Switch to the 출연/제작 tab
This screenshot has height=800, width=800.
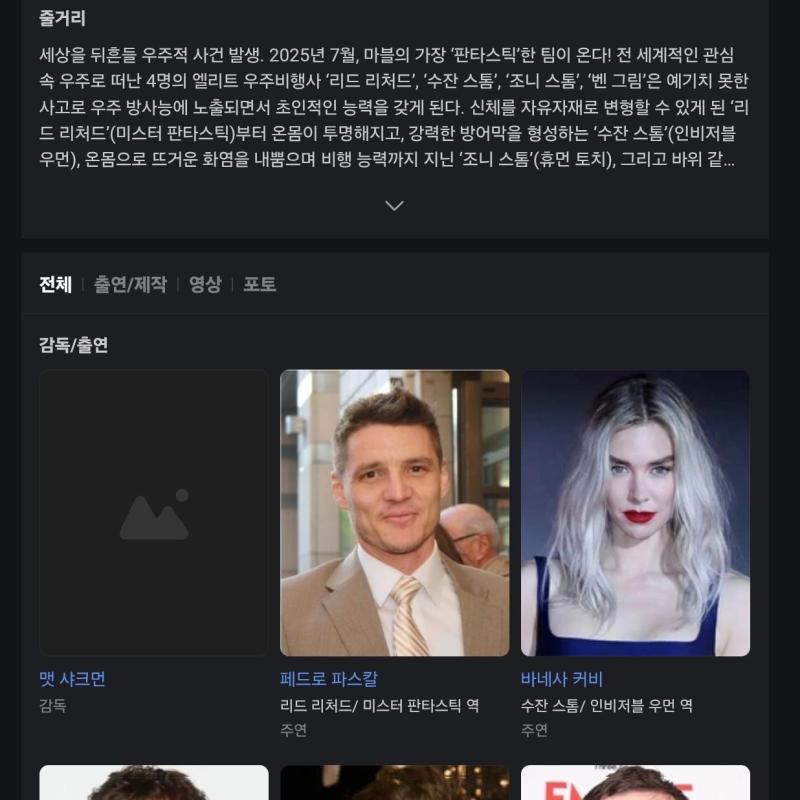130,285
